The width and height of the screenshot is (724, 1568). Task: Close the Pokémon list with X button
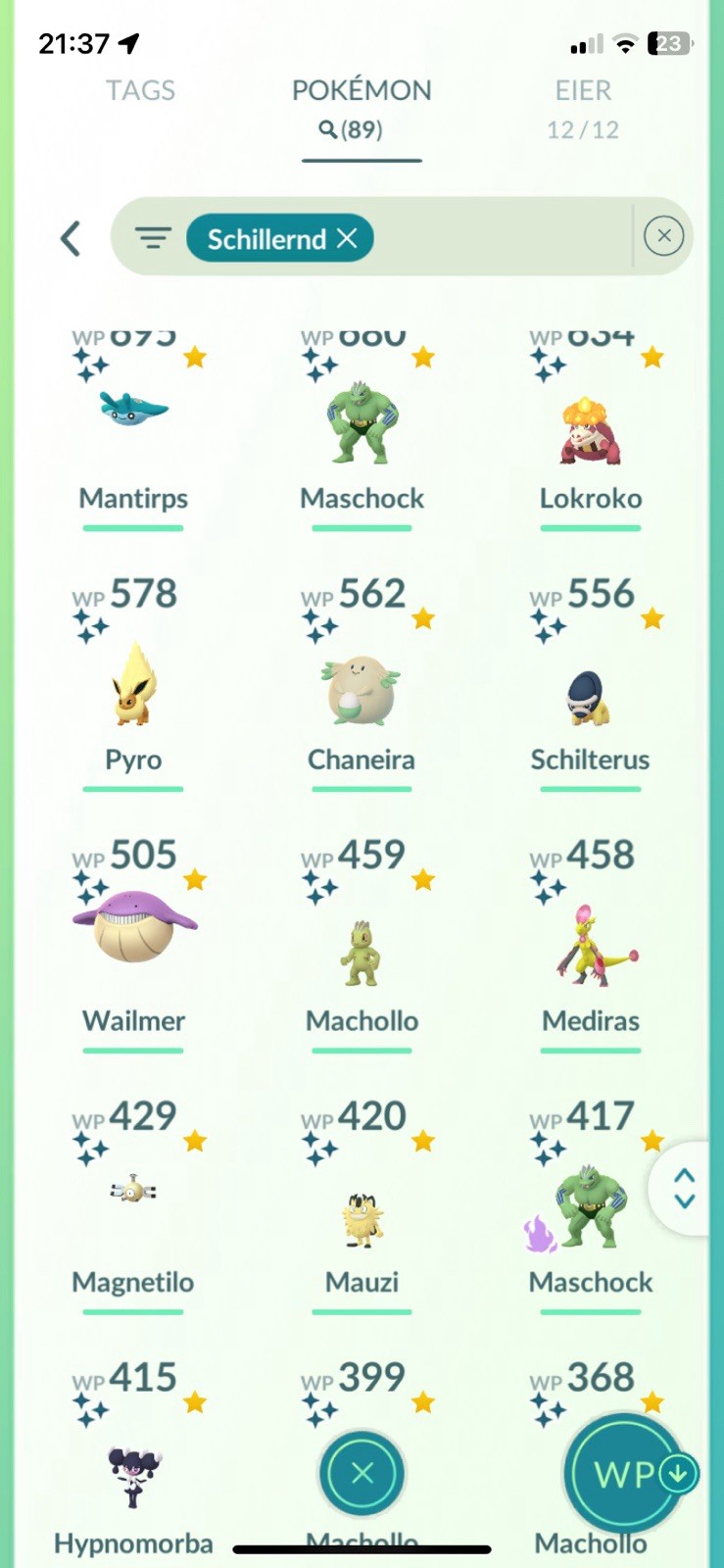tap(362, 1473)
